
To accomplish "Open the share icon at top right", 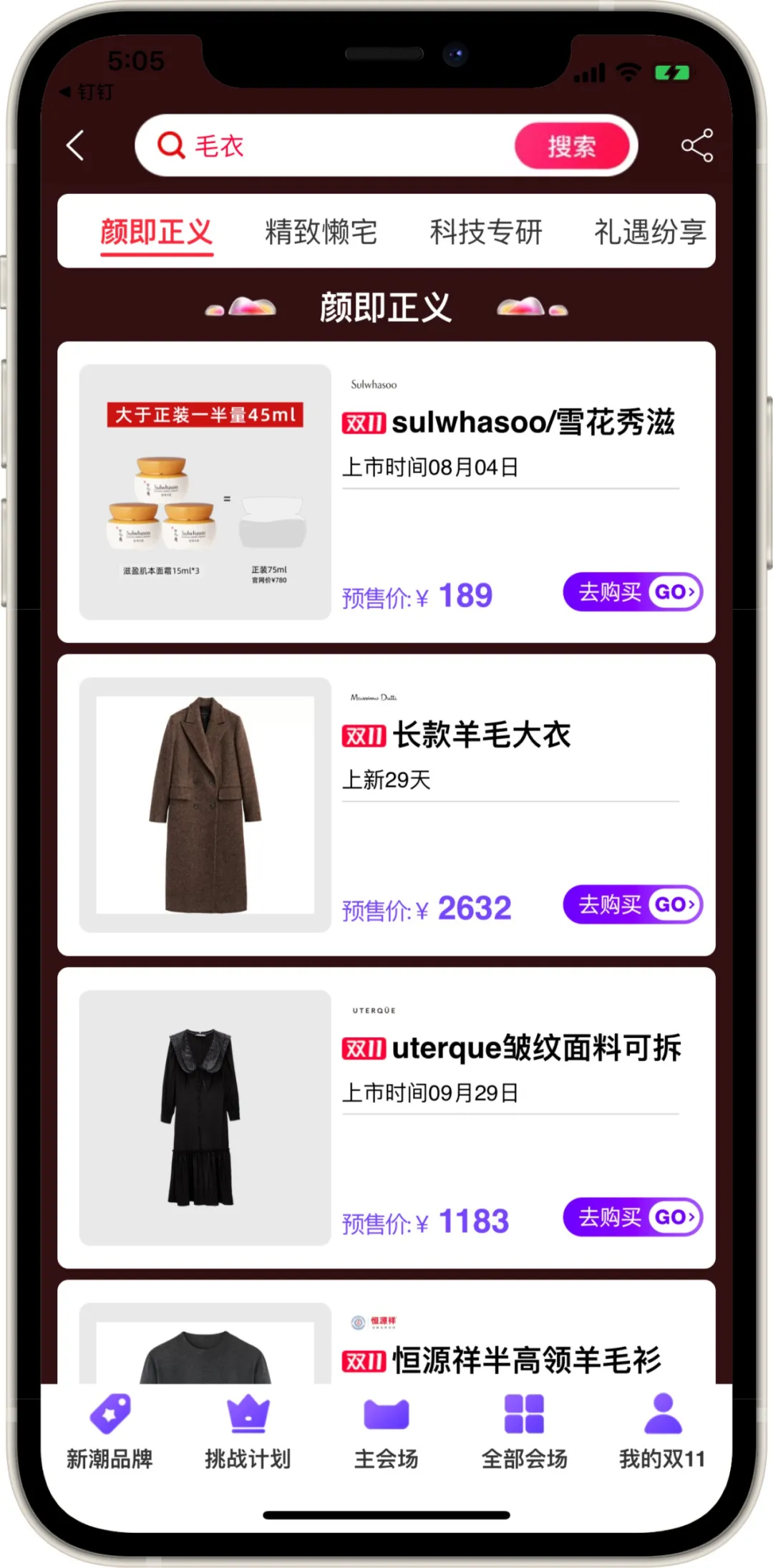I will click(696, 144).
